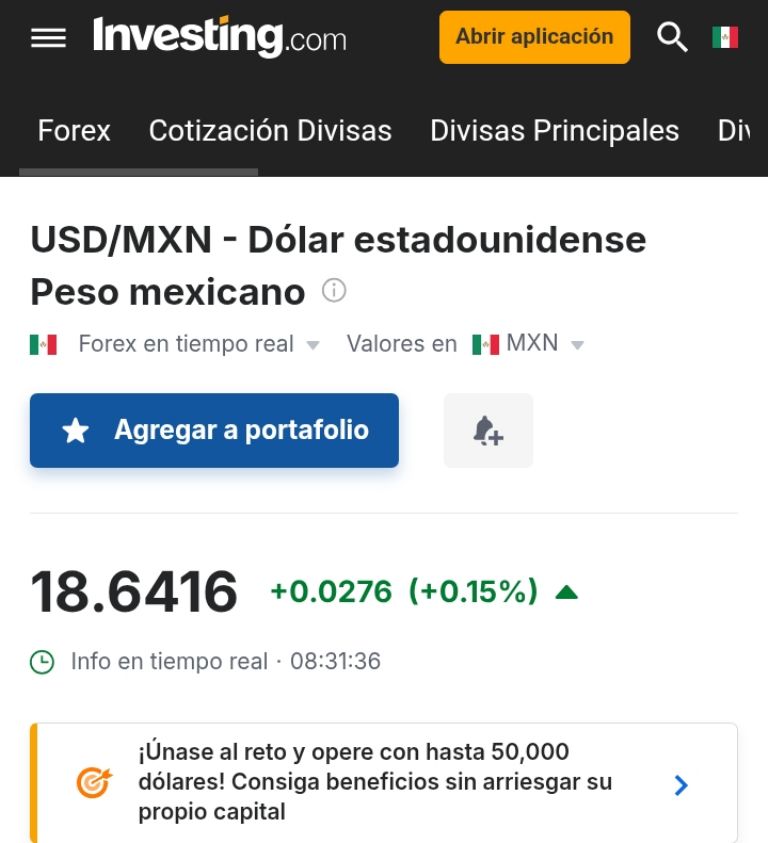The height and width of the screenshot is (843, 768).
Task: Change country via the Mexico flag icon
Action: (x=725, y=38)
